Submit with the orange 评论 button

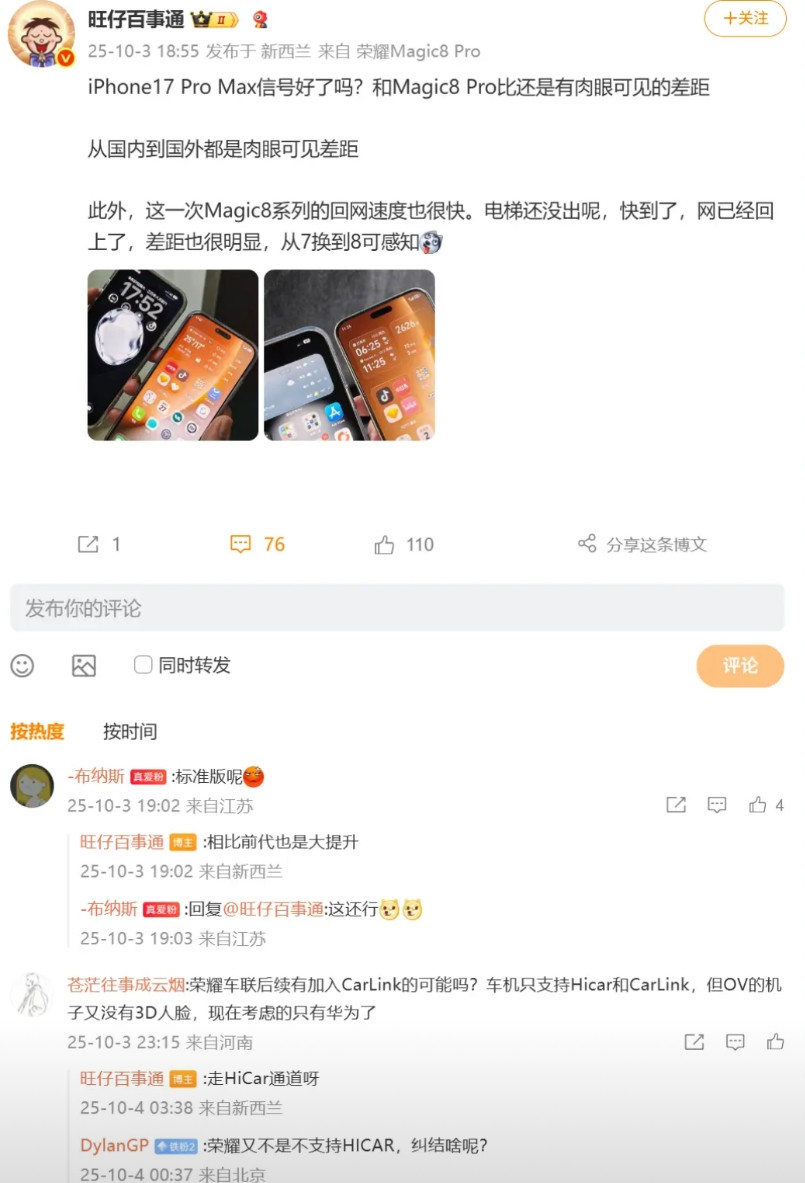740,666
